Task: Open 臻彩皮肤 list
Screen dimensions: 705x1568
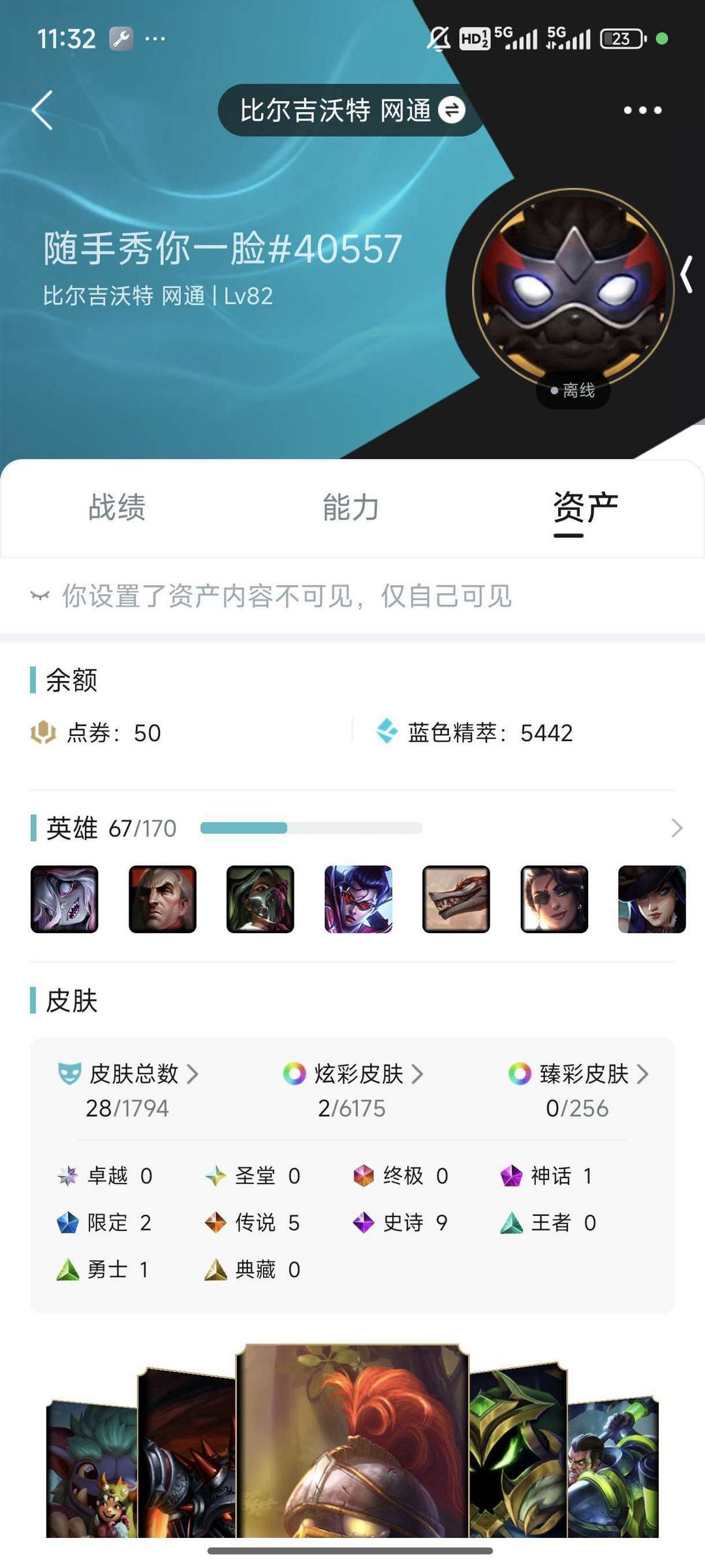Action: 578,1074
